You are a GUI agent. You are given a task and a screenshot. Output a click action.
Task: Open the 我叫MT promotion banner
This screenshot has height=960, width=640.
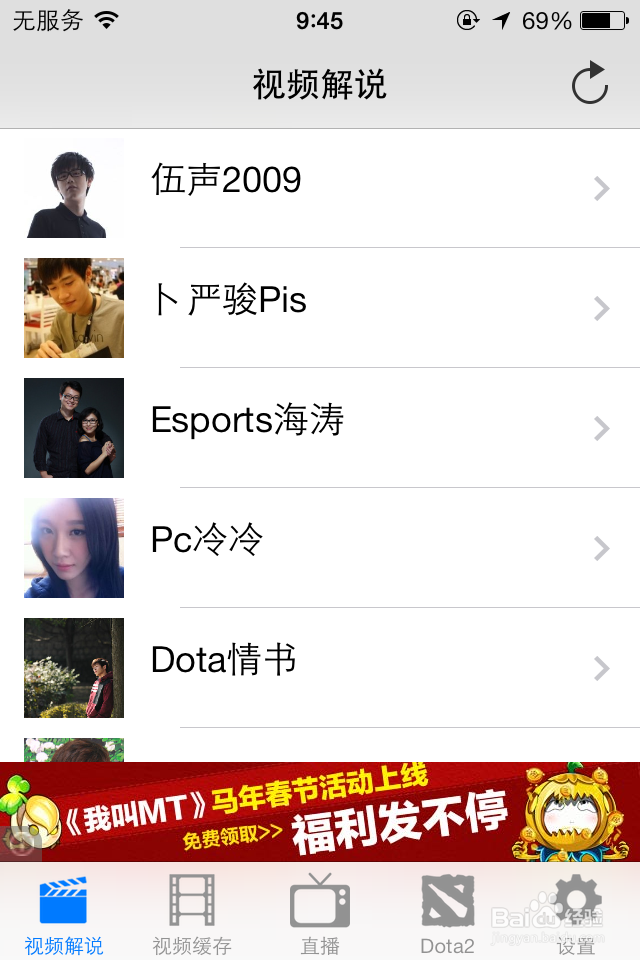pyautogui.click(x=320, y=812)
